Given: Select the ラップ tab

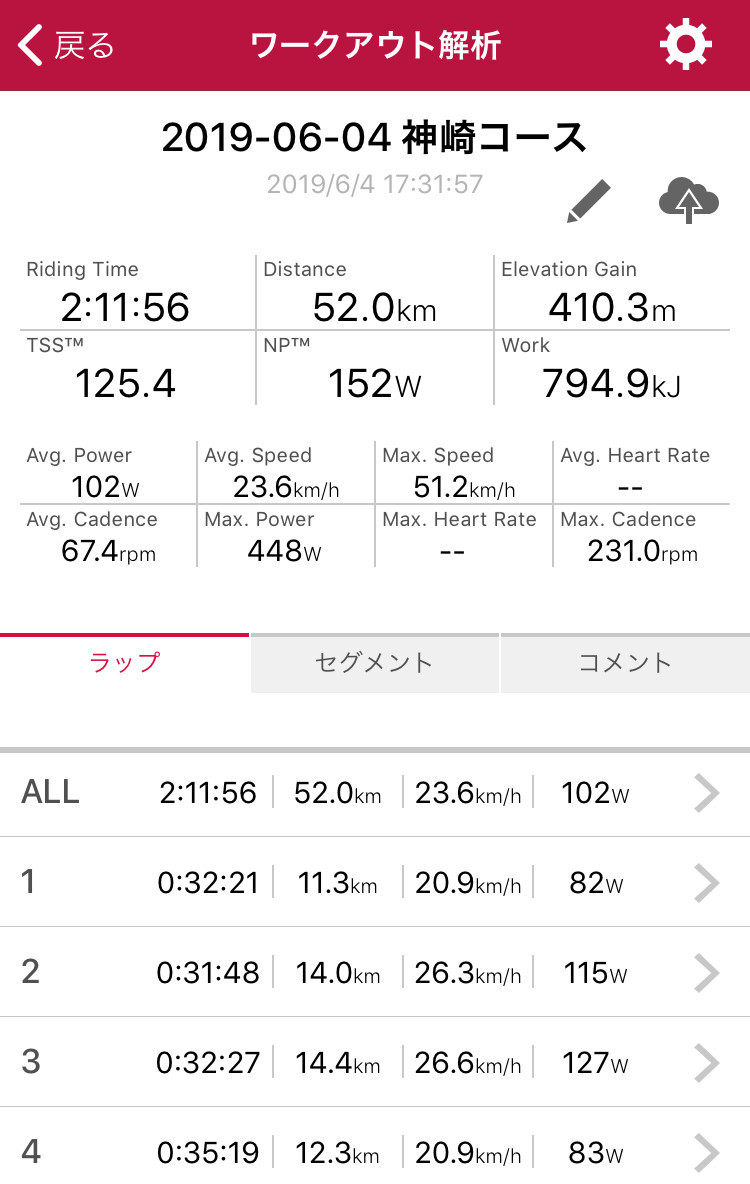Looking at the screenshot, I should click(125, 663).
